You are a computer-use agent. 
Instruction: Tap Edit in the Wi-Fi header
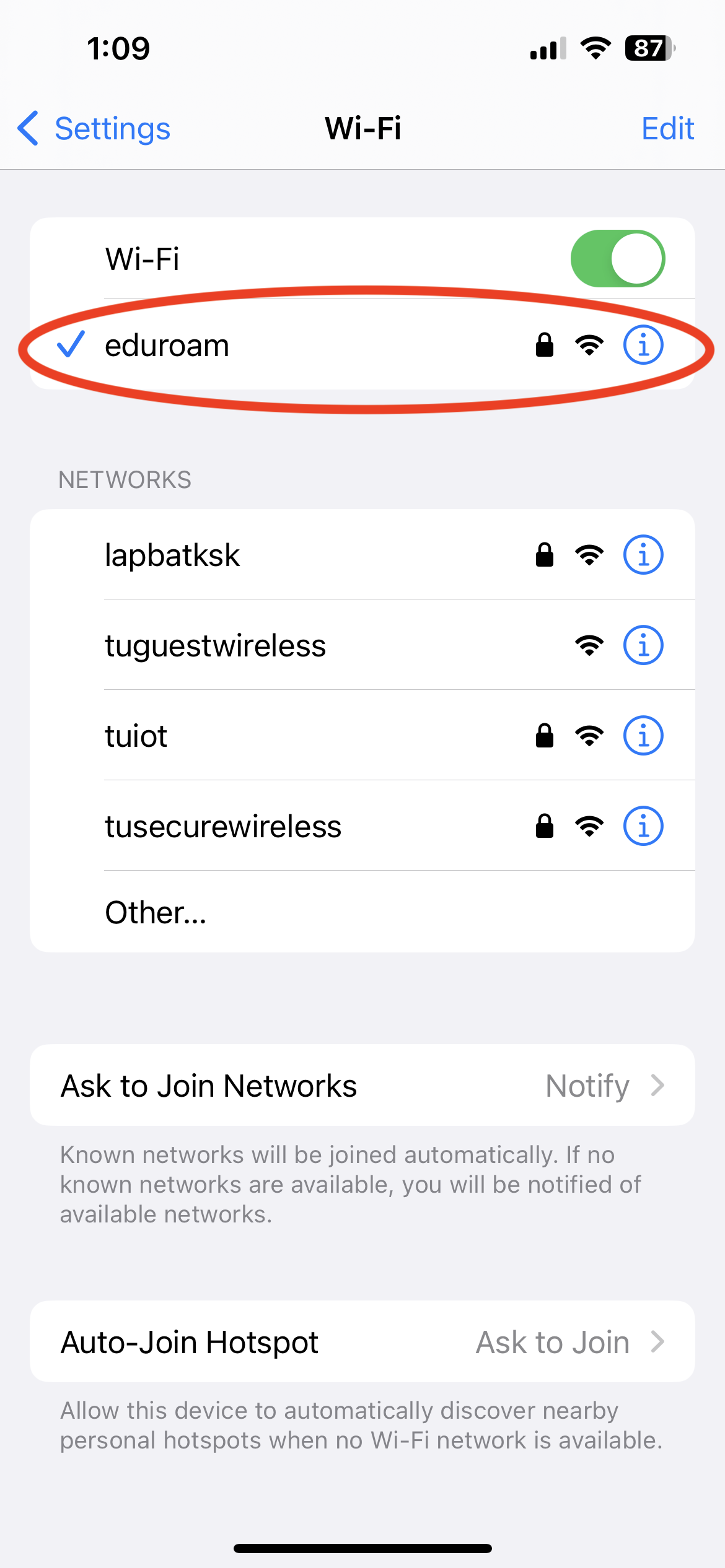667,129
